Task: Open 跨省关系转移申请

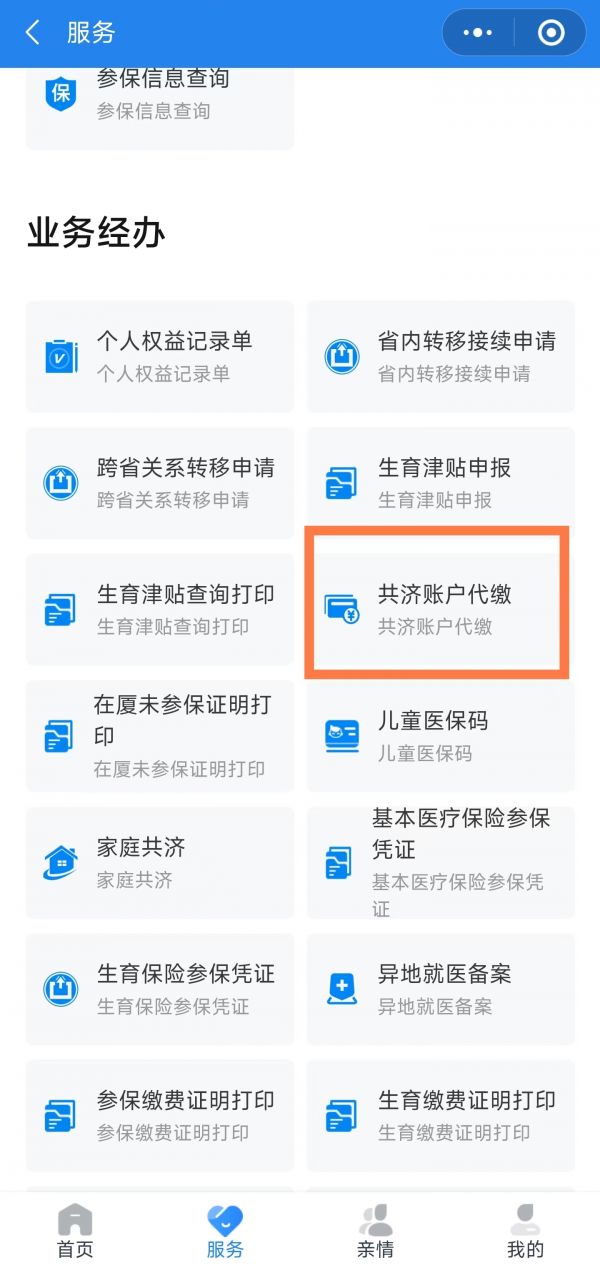Action: [x=160, y=483]
